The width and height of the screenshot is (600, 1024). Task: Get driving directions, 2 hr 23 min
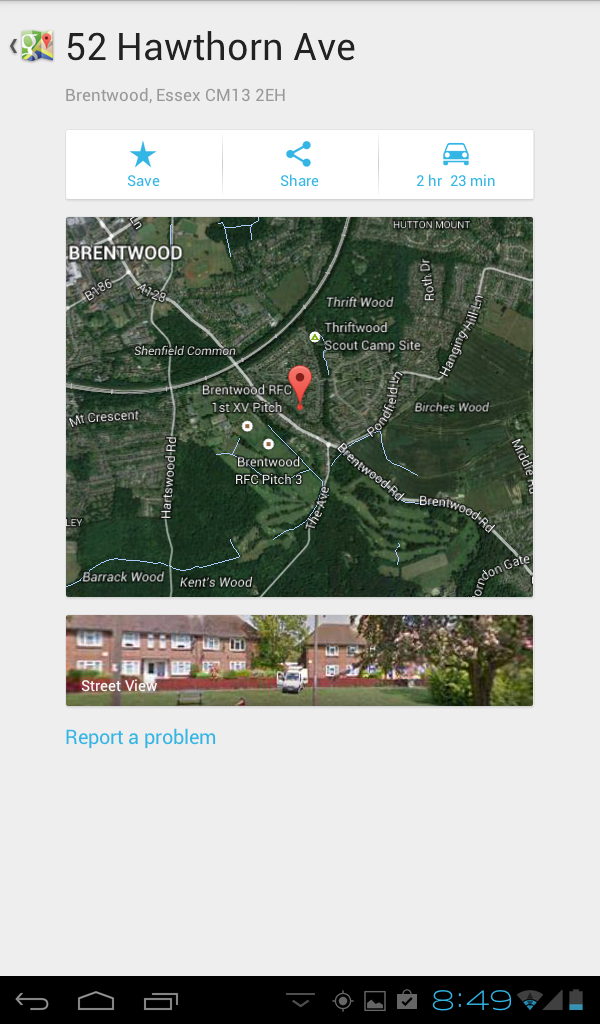point(456,165)
